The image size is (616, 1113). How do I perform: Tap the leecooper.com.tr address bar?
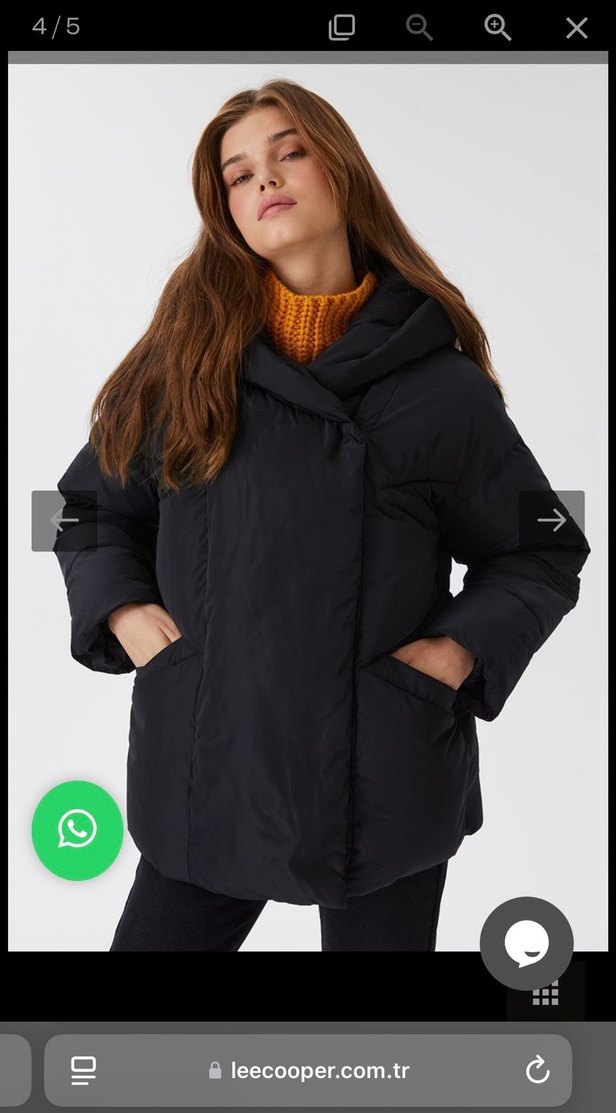point(320,1070)
